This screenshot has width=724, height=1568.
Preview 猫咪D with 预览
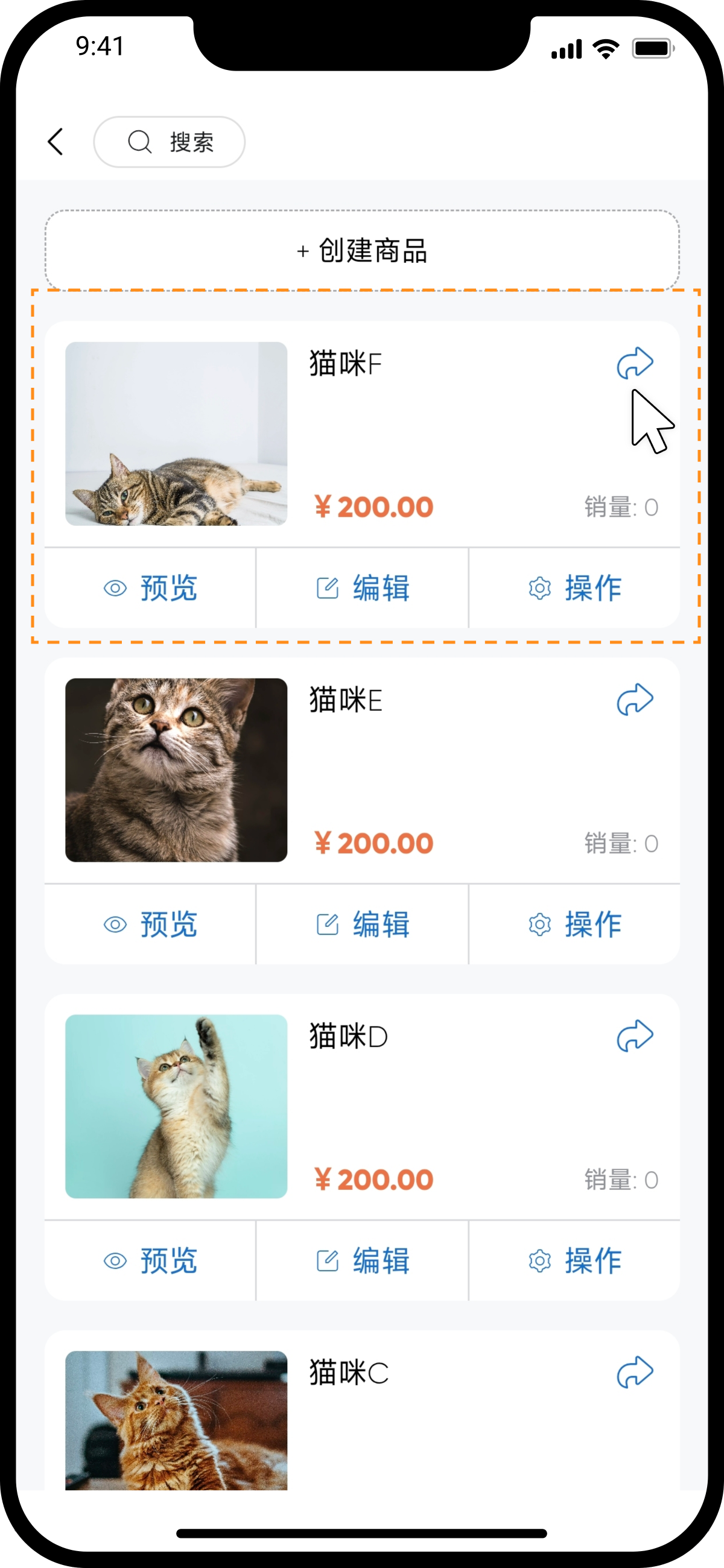[150, 1260]
